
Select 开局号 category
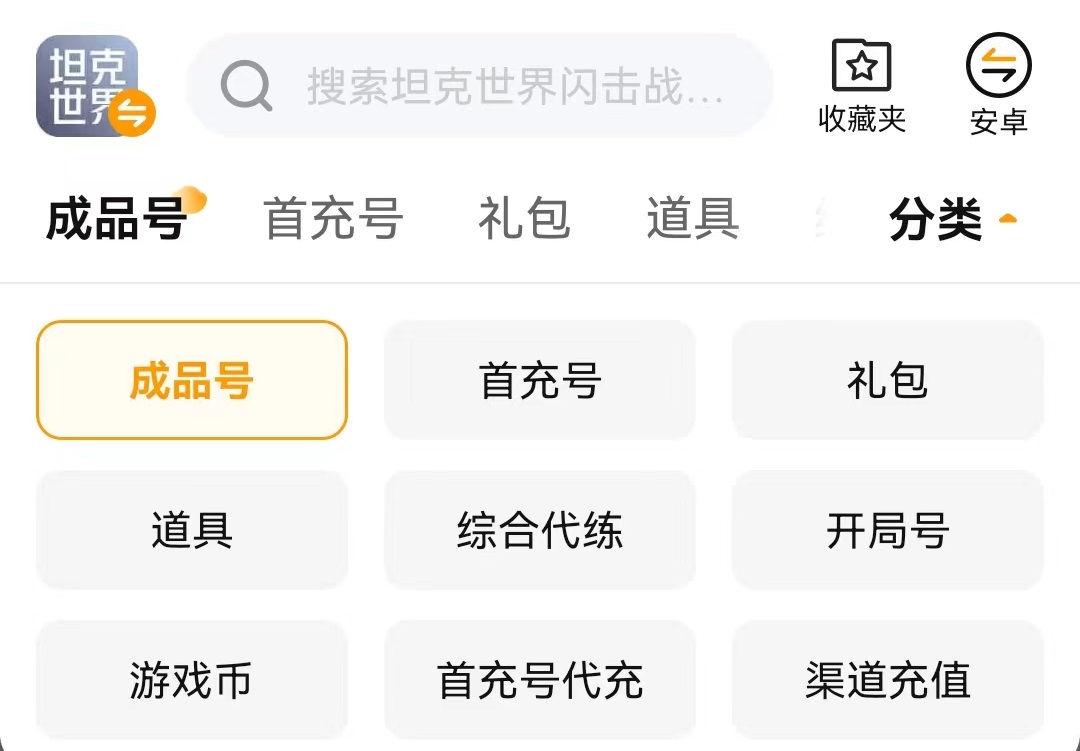coord(888,530)
